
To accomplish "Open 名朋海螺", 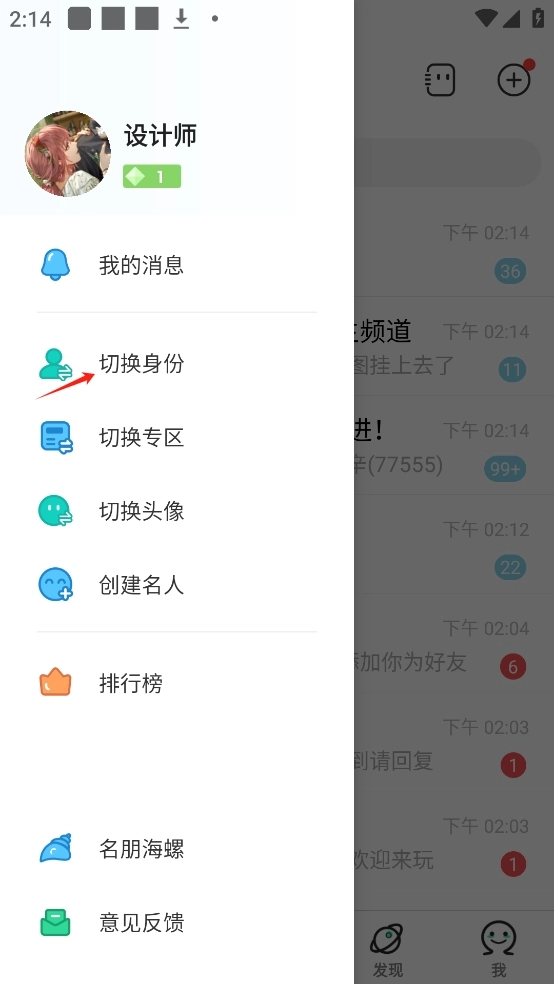I will 177,849.
